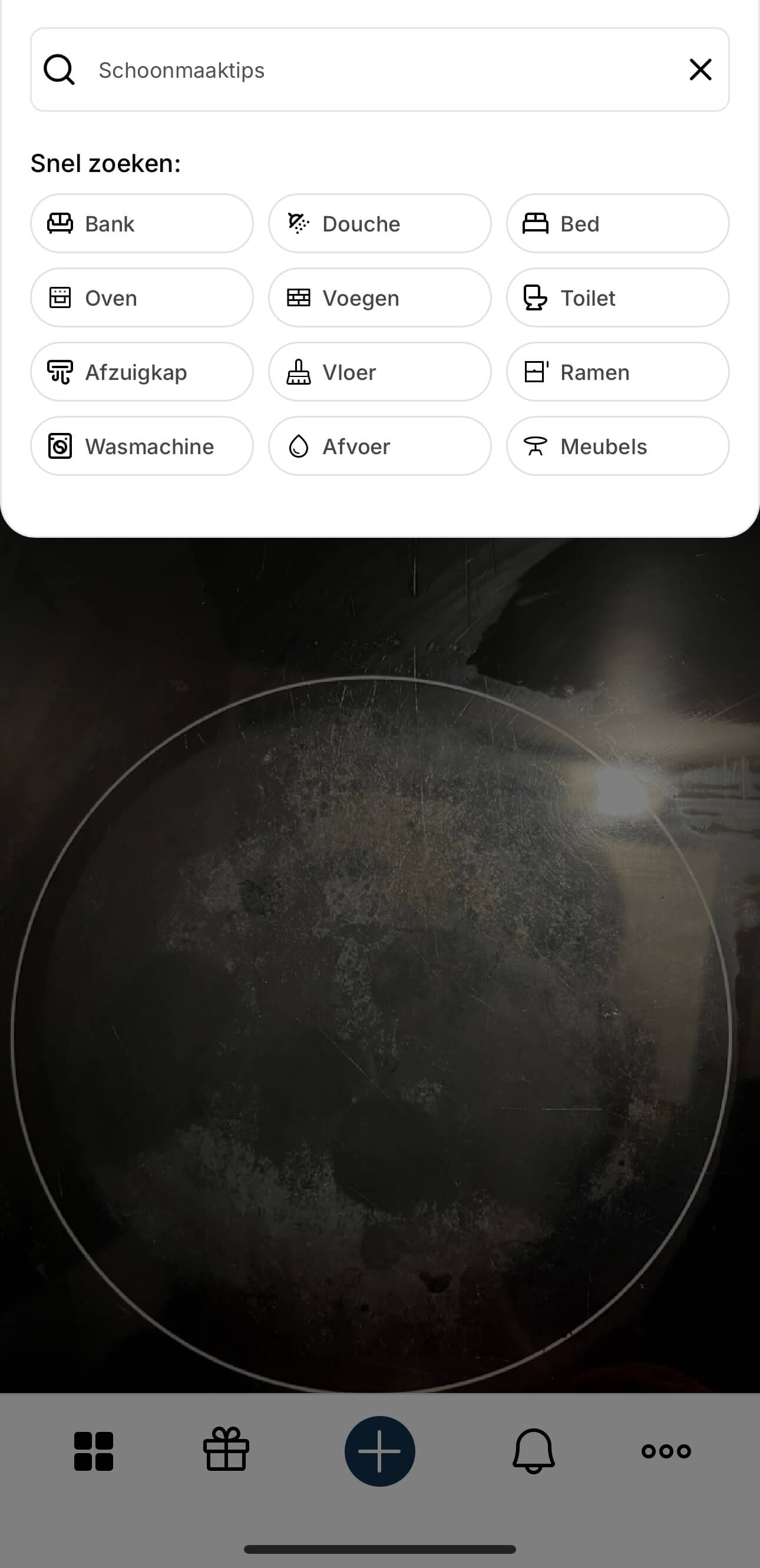
Task: Pick the Afvoer chip
Action: pyautogui.click(x=379, y=446)
